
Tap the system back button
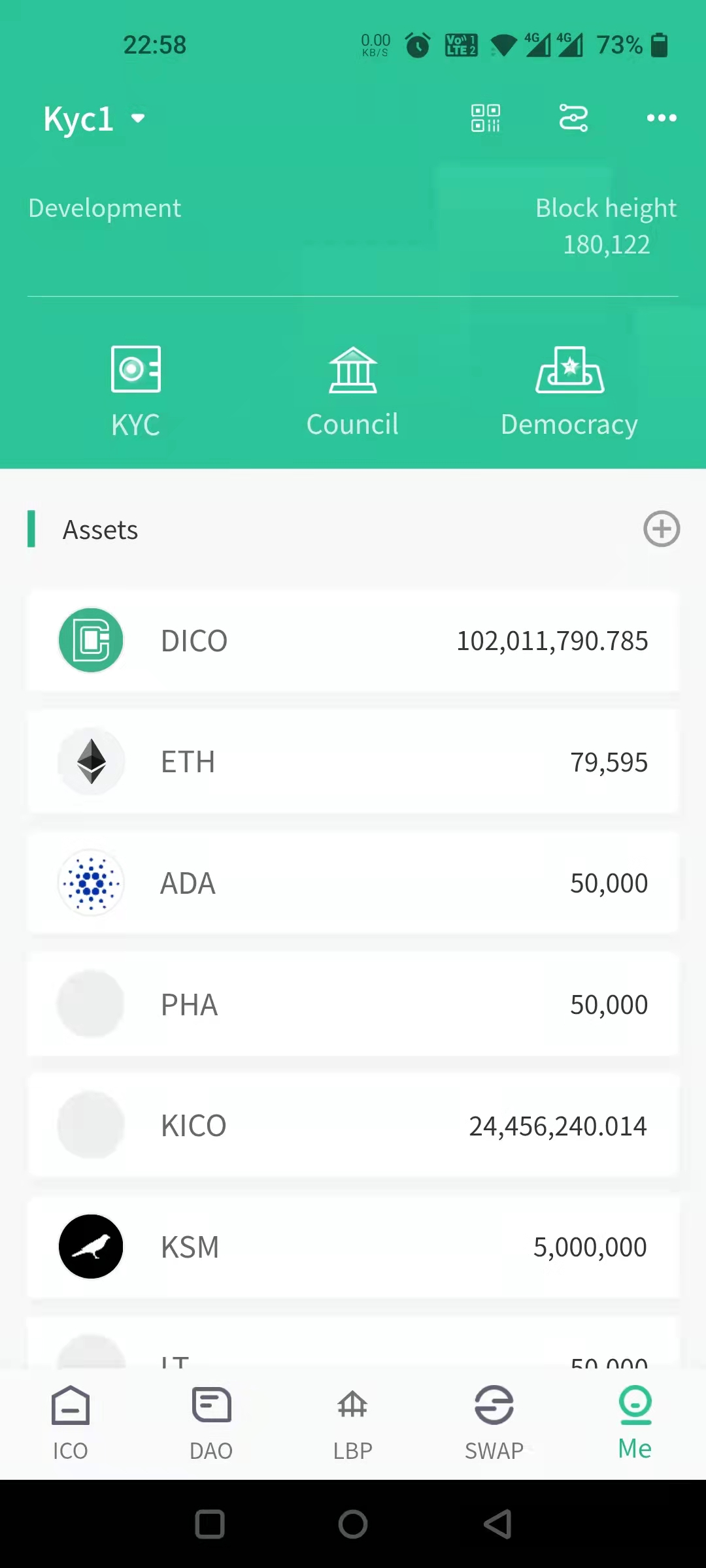(497, 1524)
